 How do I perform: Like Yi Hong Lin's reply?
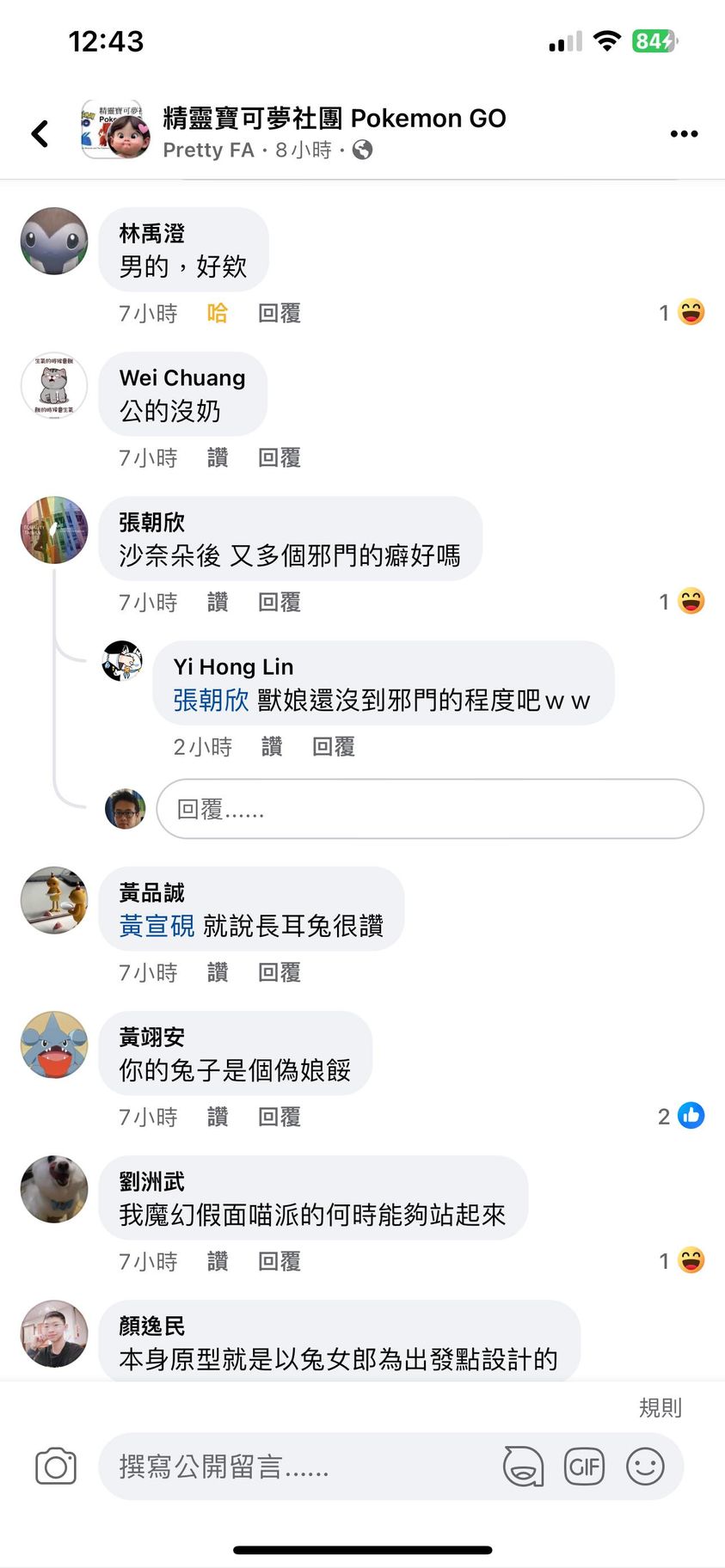click(272, 747)
